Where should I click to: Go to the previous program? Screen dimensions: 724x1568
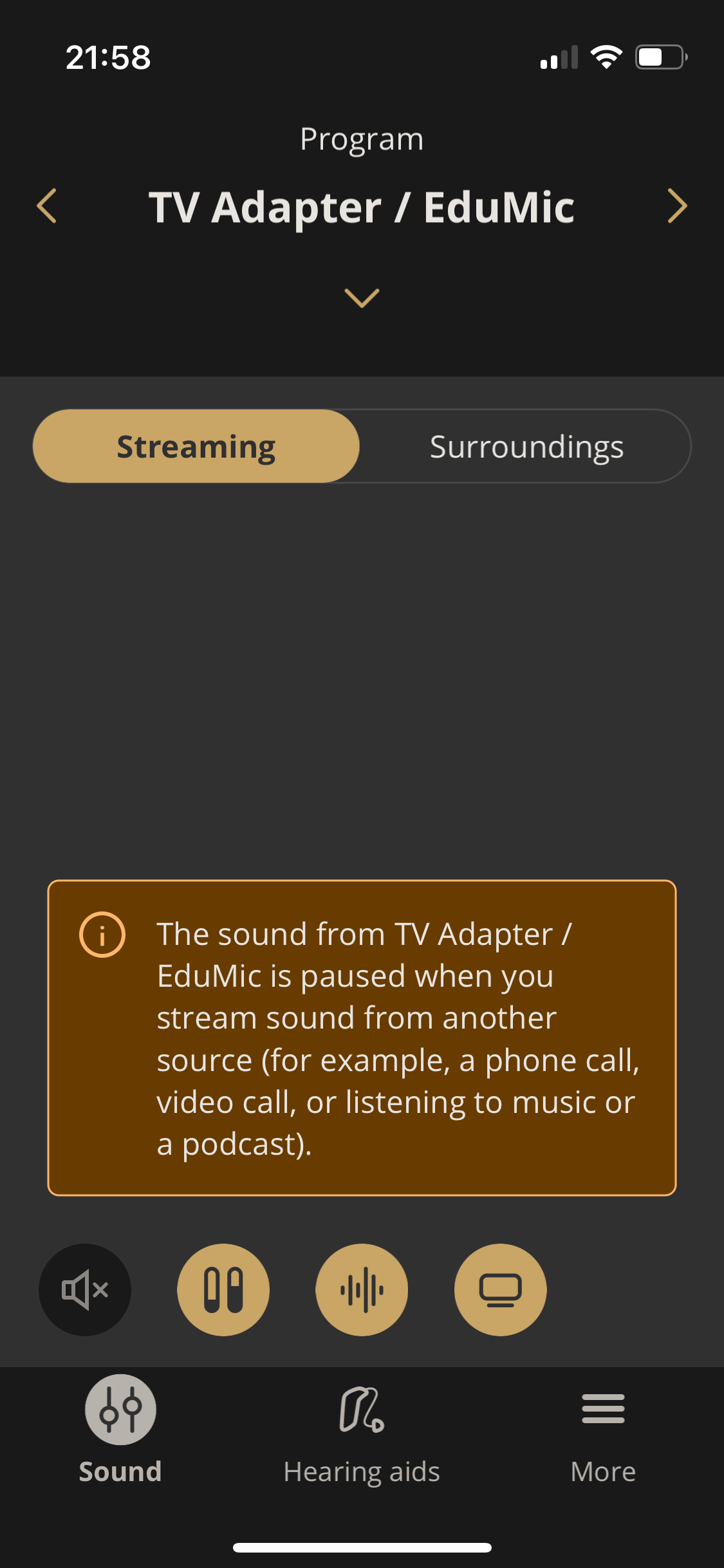point(47,206)
